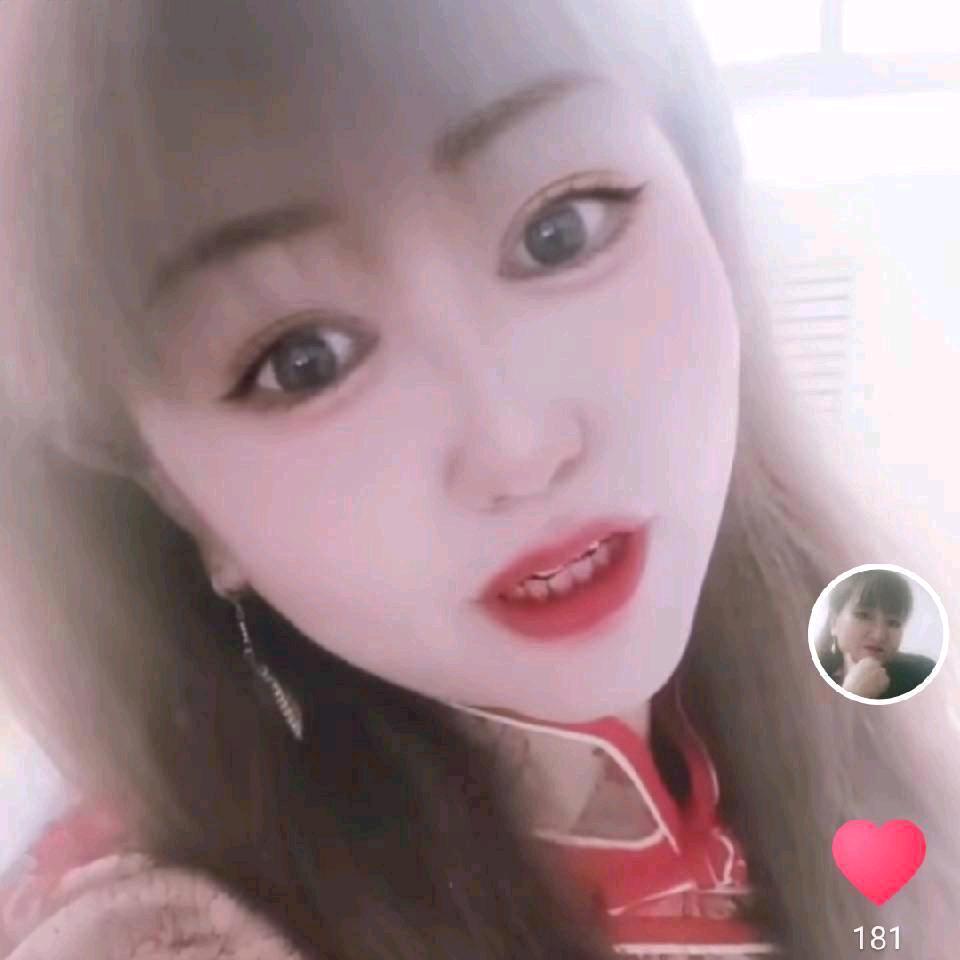Open the creator's circular profile avatar
Viewport: 960px width, 960px height.
[877, 634]
